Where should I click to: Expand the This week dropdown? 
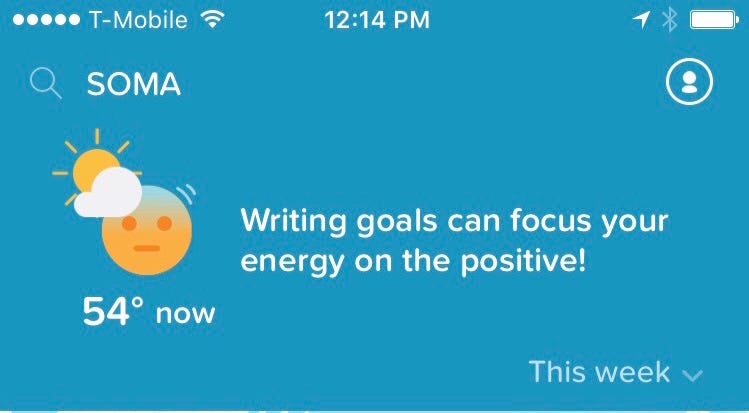(616, 372)
